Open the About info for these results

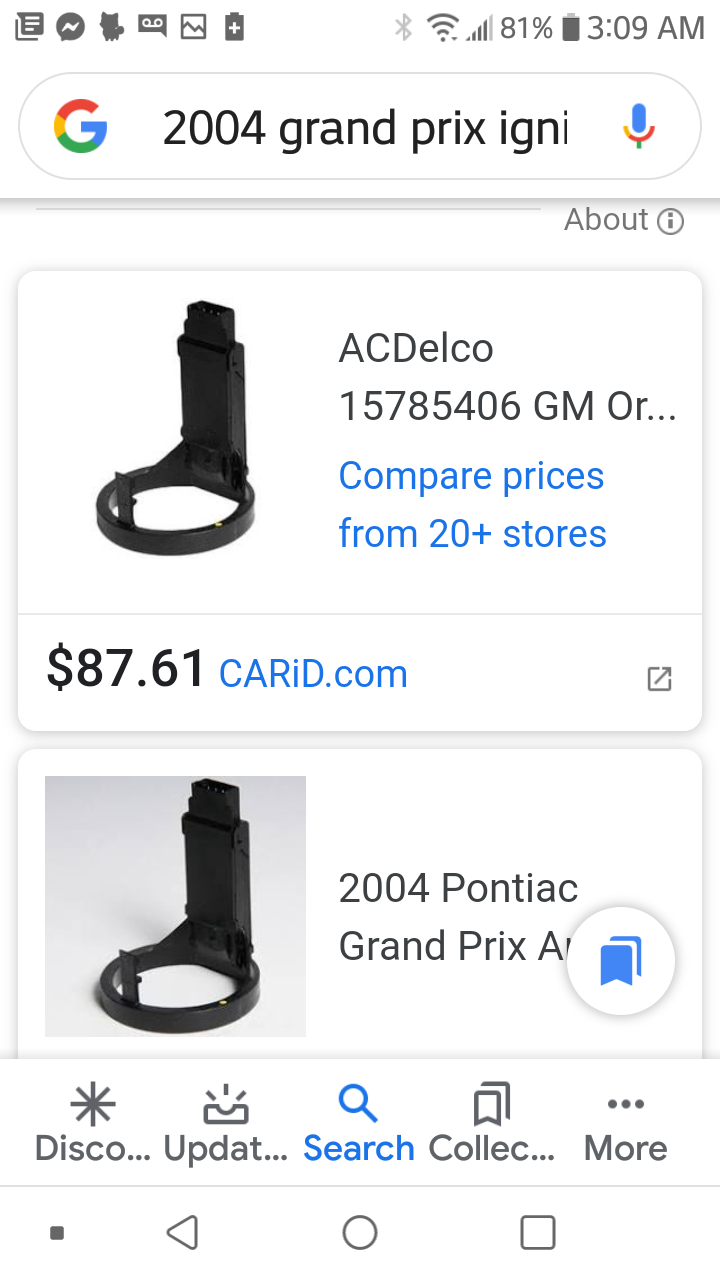(624, 220)
